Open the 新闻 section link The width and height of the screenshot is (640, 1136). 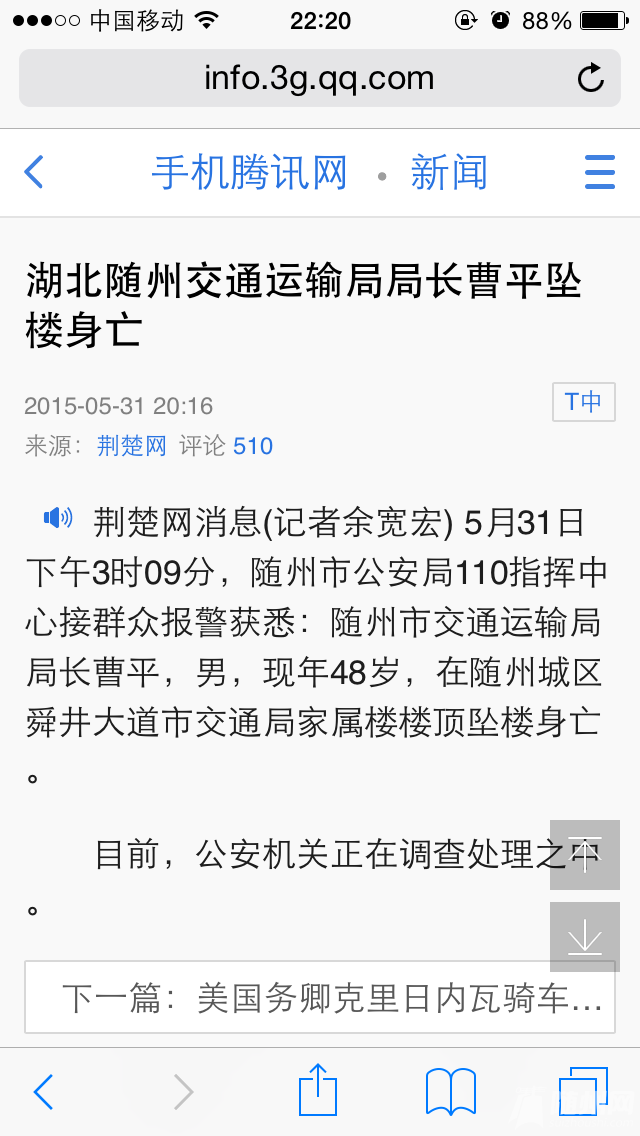449,173
